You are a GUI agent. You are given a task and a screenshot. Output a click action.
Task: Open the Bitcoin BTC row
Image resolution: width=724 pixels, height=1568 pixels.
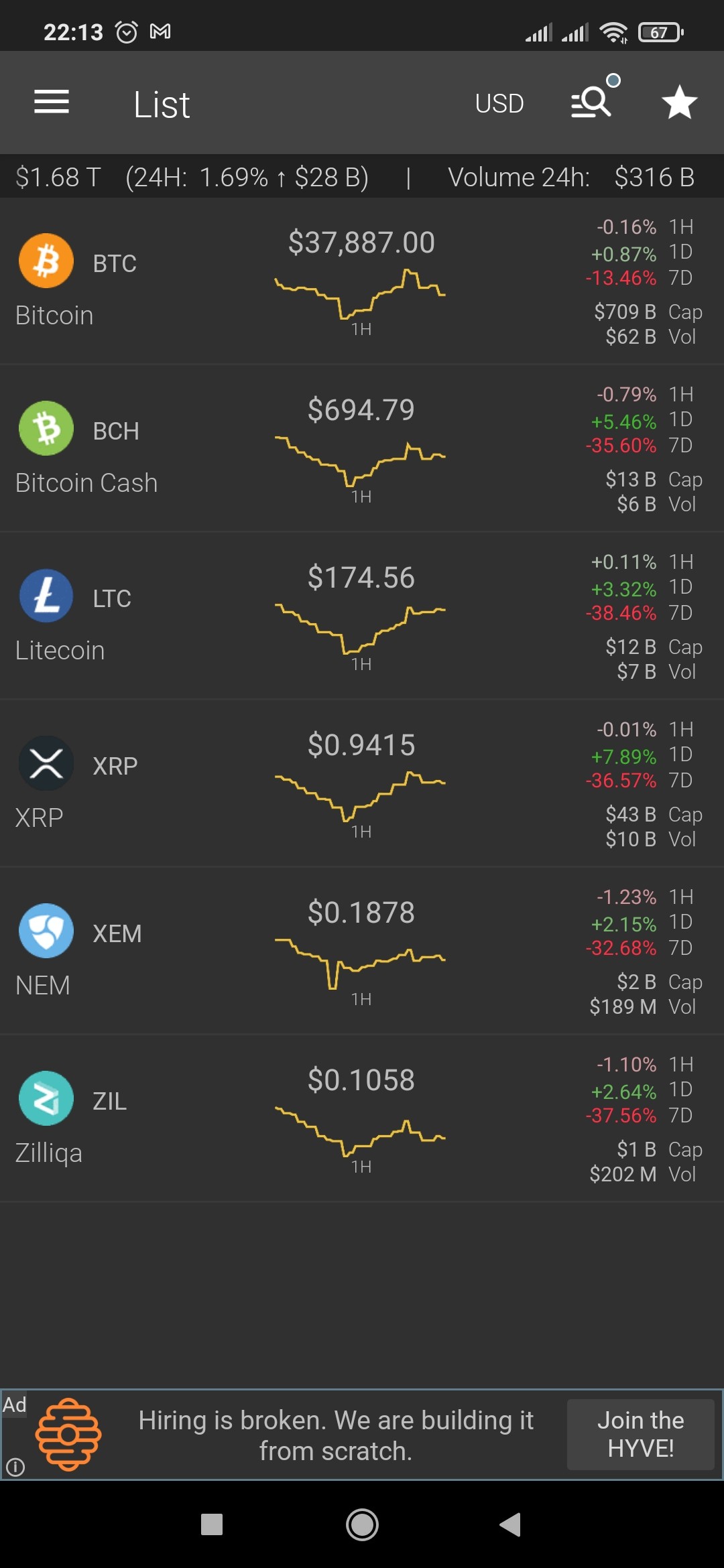tap(362, 281)
